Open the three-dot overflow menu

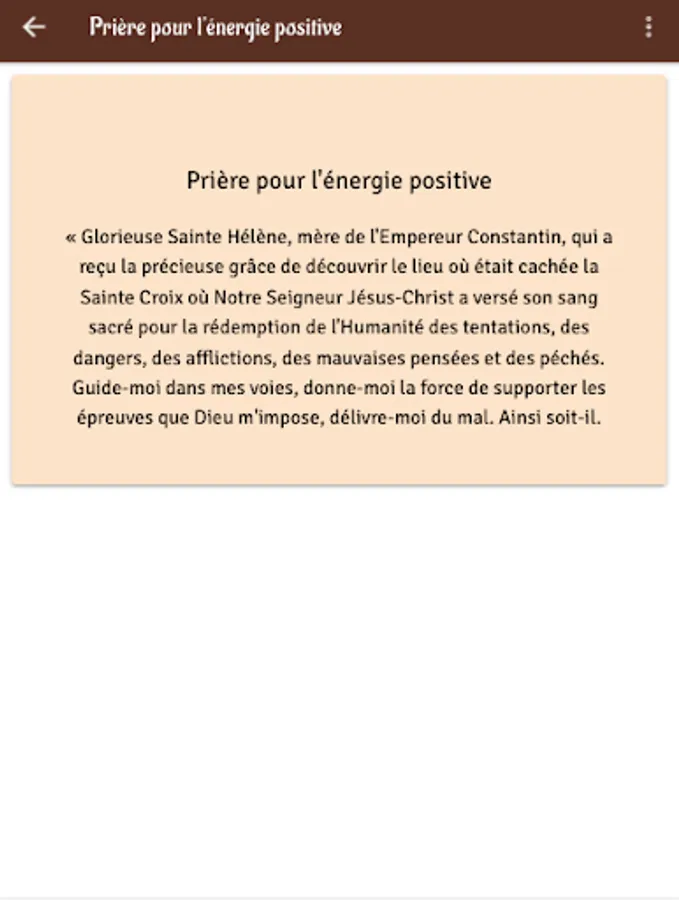click(x=649, y=27)
